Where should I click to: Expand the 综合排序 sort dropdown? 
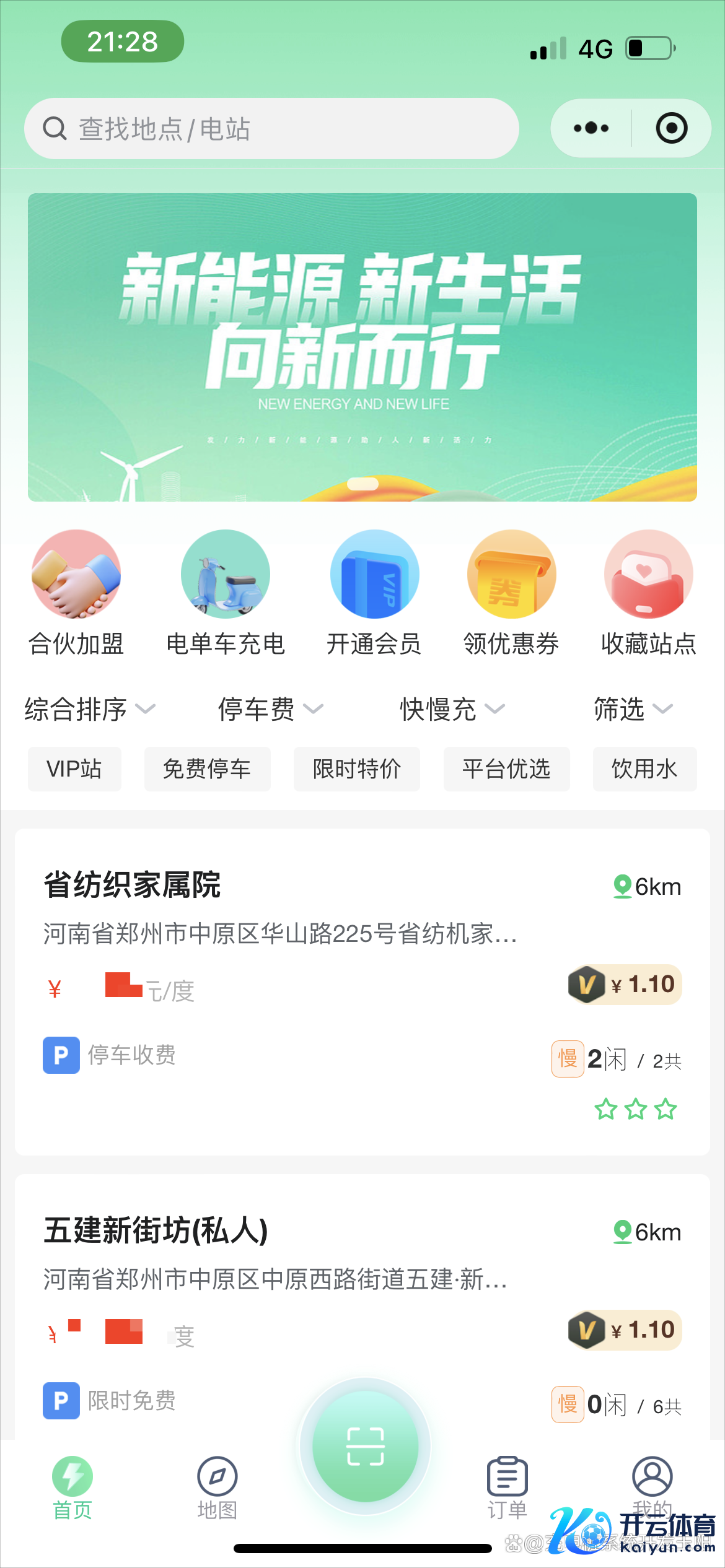pos(90,709)
